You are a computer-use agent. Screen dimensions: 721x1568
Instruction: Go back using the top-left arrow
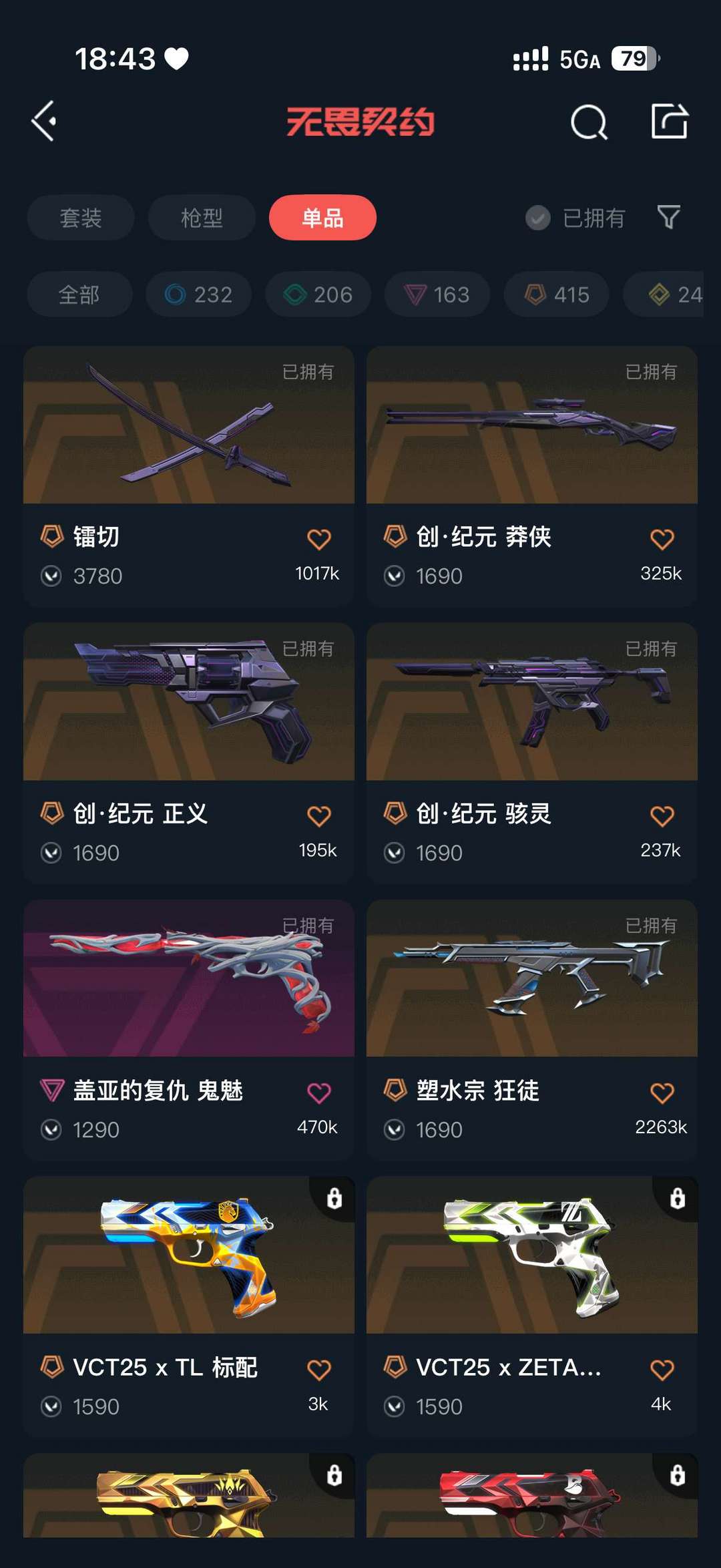pos(44,122)
